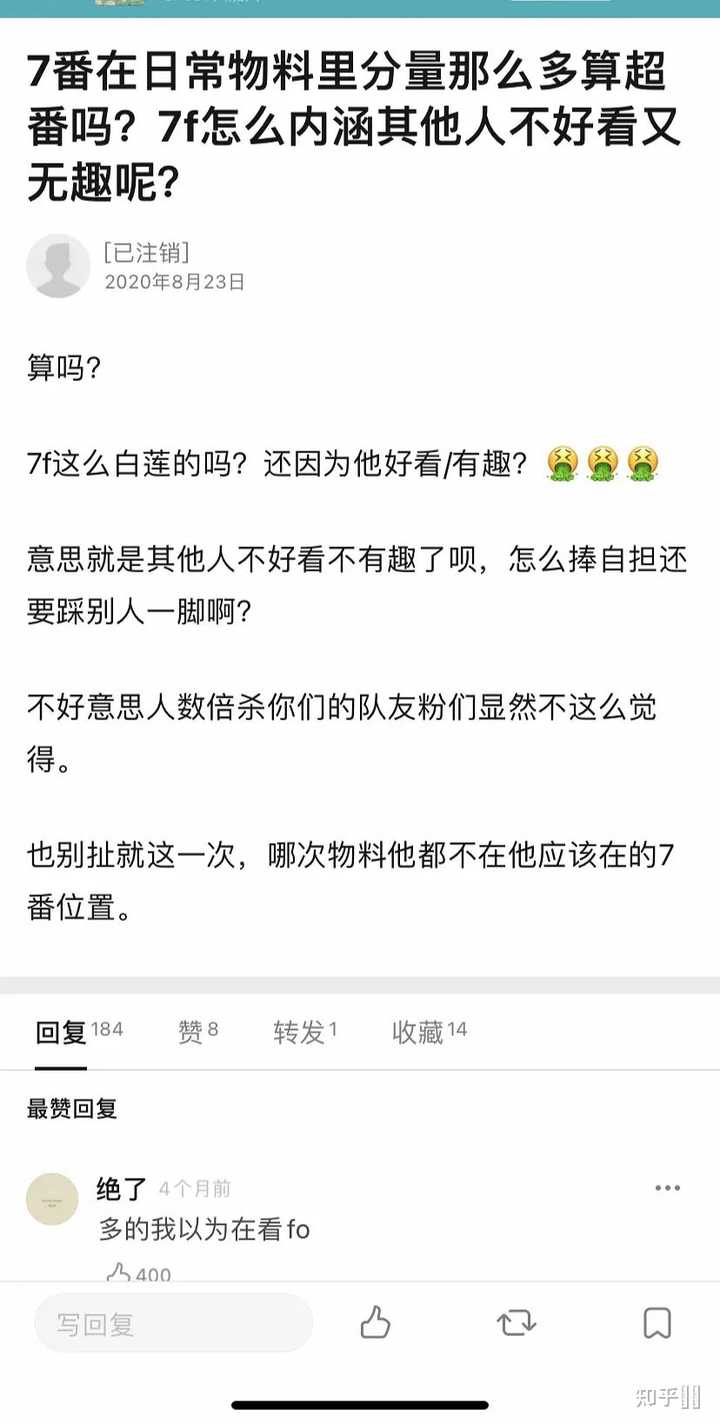Repost this post via the bottom bar

516,1323
